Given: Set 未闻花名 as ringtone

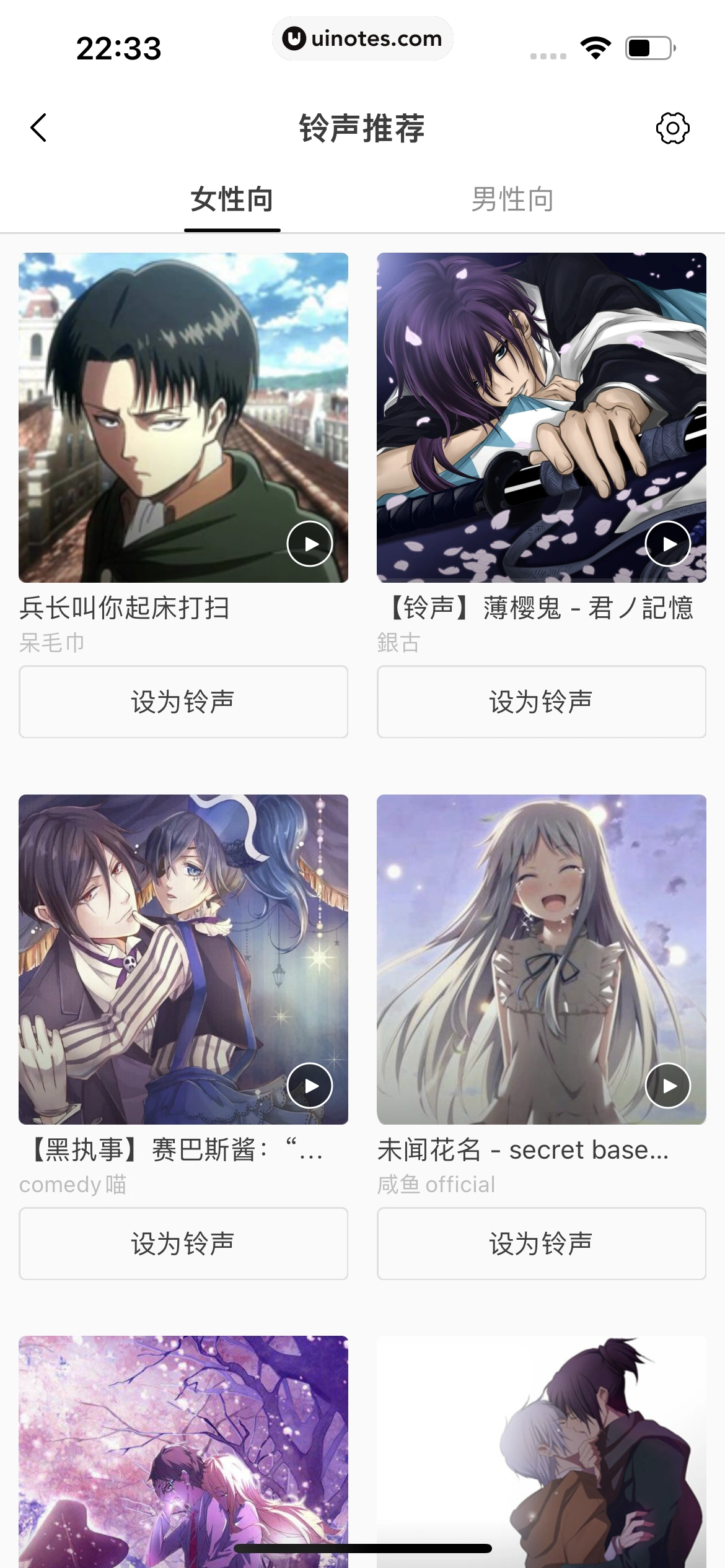Looking at the screenshot, I should 542,1244.
